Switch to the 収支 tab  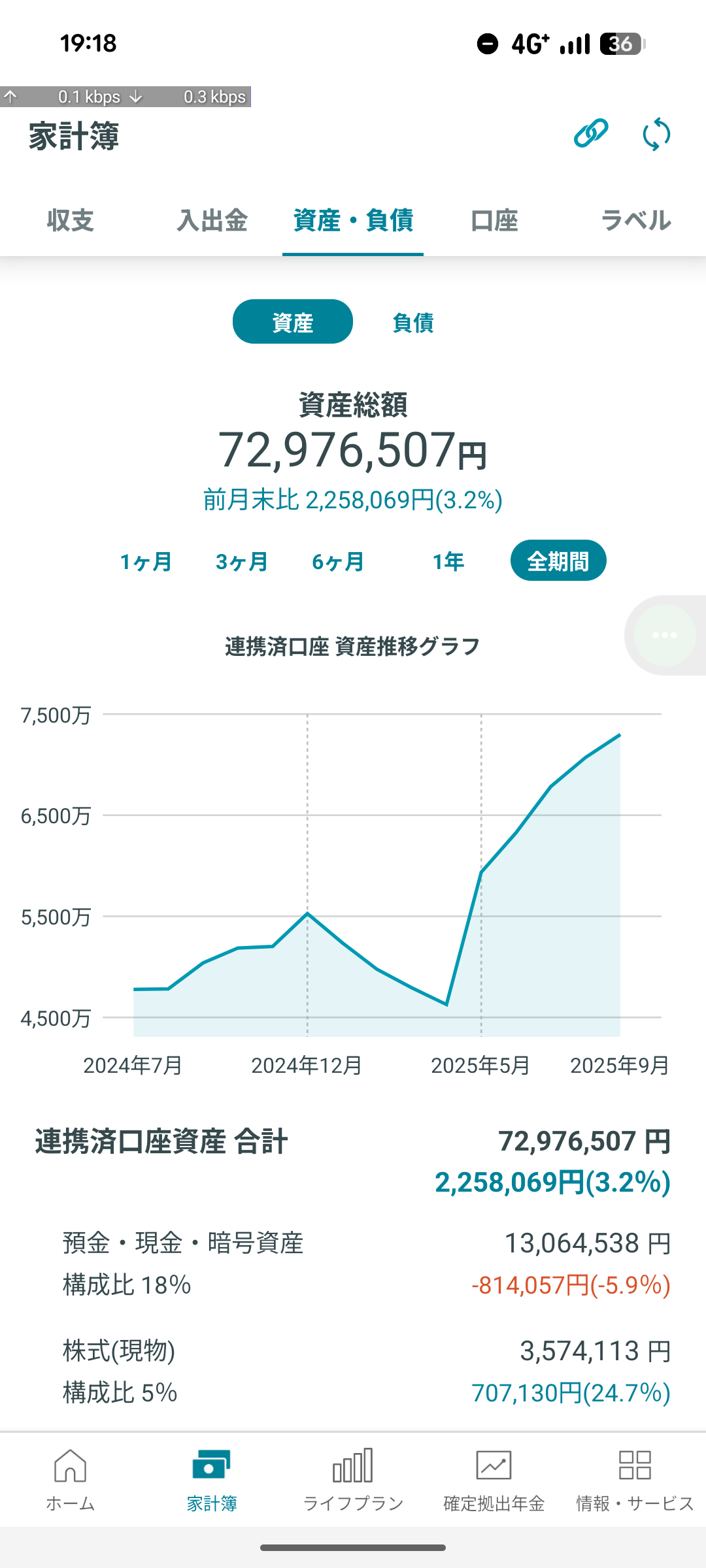71,220
